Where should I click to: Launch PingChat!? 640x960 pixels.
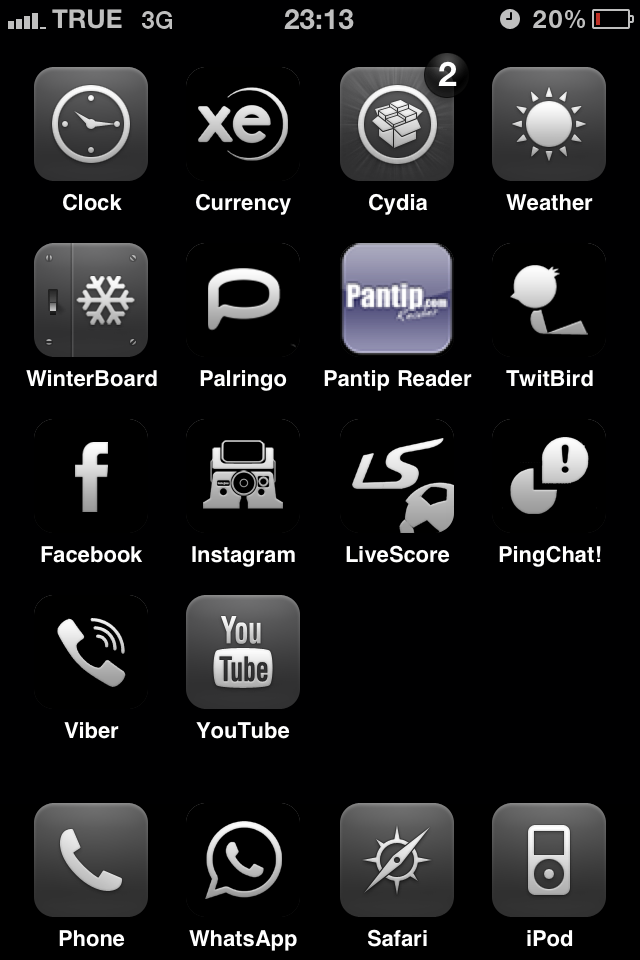[x=549, y=476]
